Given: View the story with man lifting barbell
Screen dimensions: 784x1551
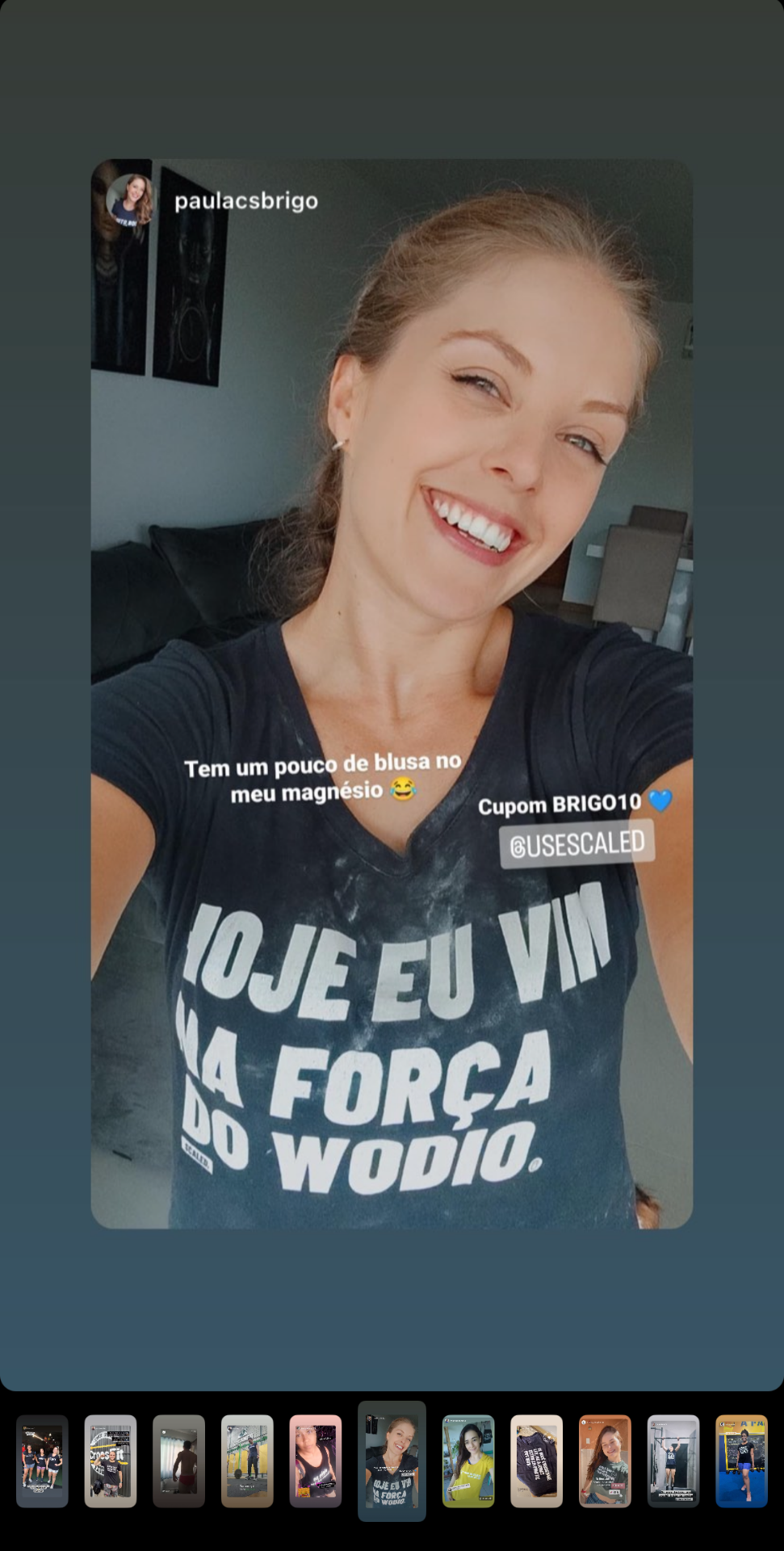Looking at the screenshot, I should 247,1461.
